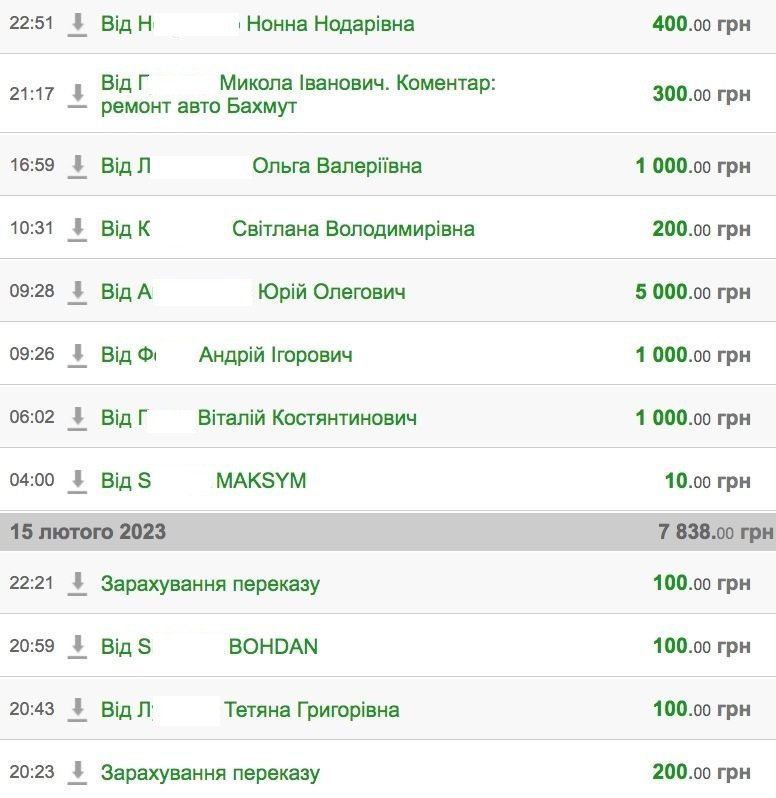
Task: Open the transfer from Андрій Ігорович
Action: click(275, 355)
